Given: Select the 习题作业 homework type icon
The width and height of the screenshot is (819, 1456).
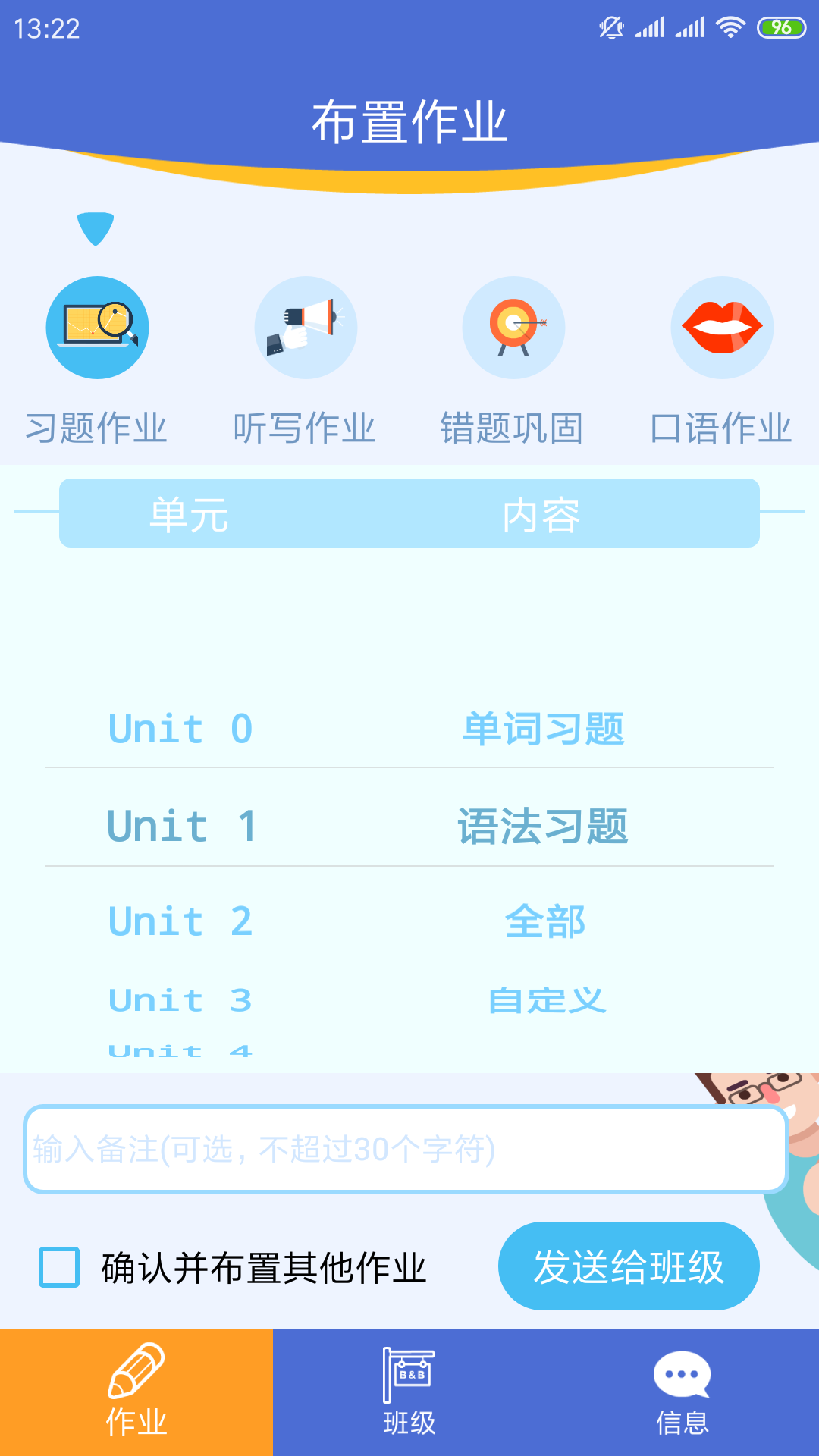Looking at the screenshot, I should coord(98,328).
